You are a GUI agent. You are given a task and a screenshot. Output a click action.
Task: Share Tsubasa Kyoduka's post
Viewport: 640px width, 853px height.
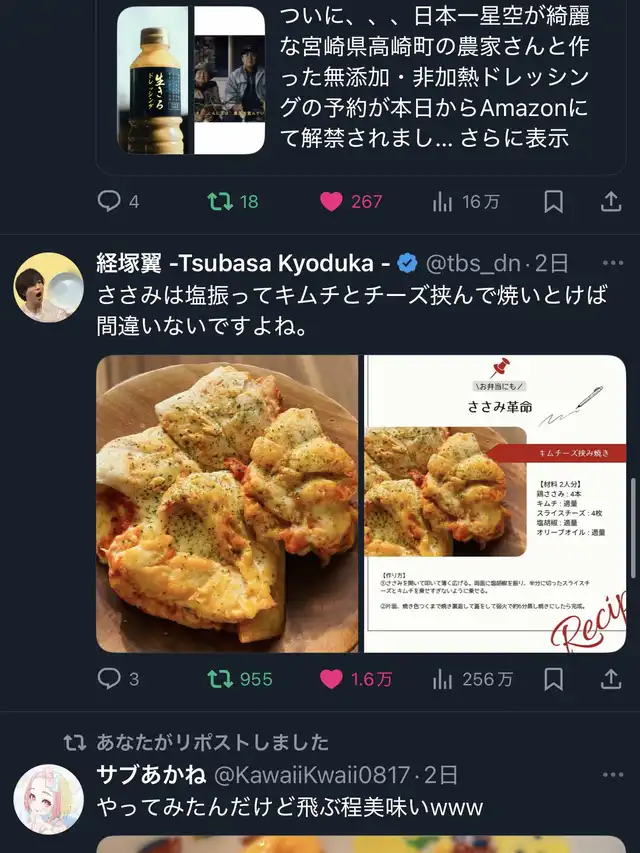click(x=610, y=679)
